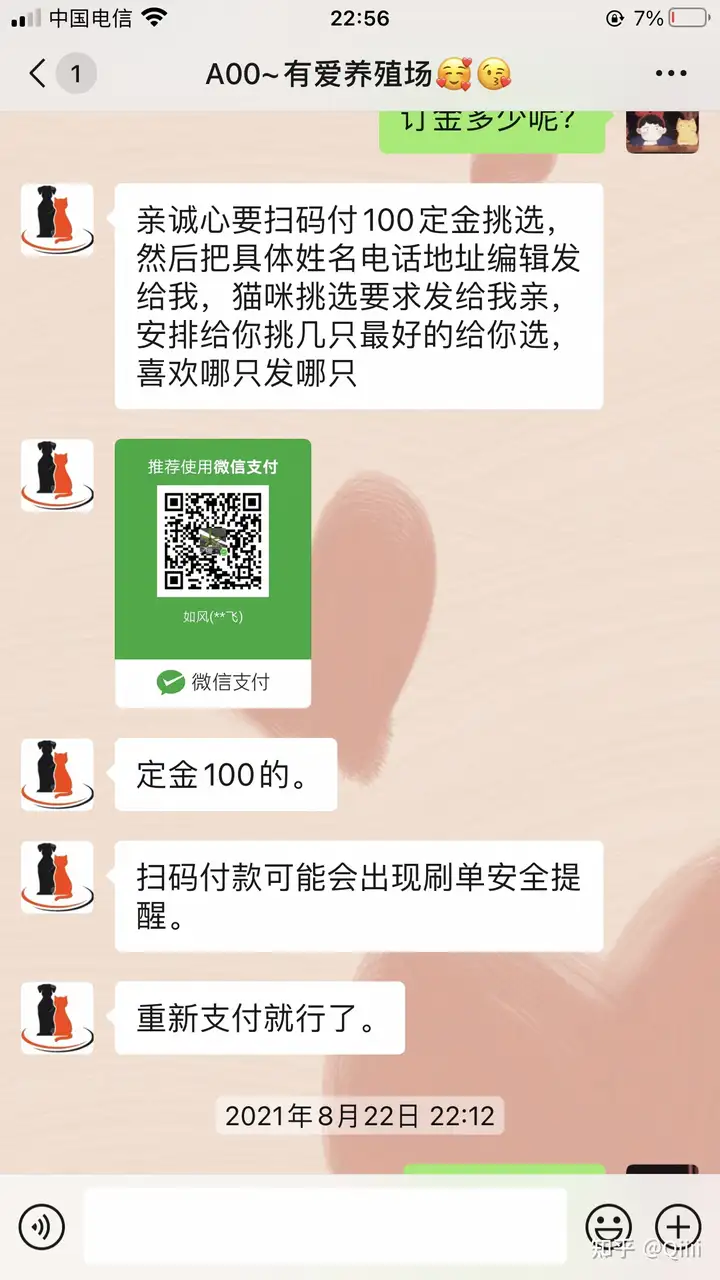The height and width of the screenshot is (1280, 720).
Task: Open the emoji sticker panel
Action: pos(608,1226)
